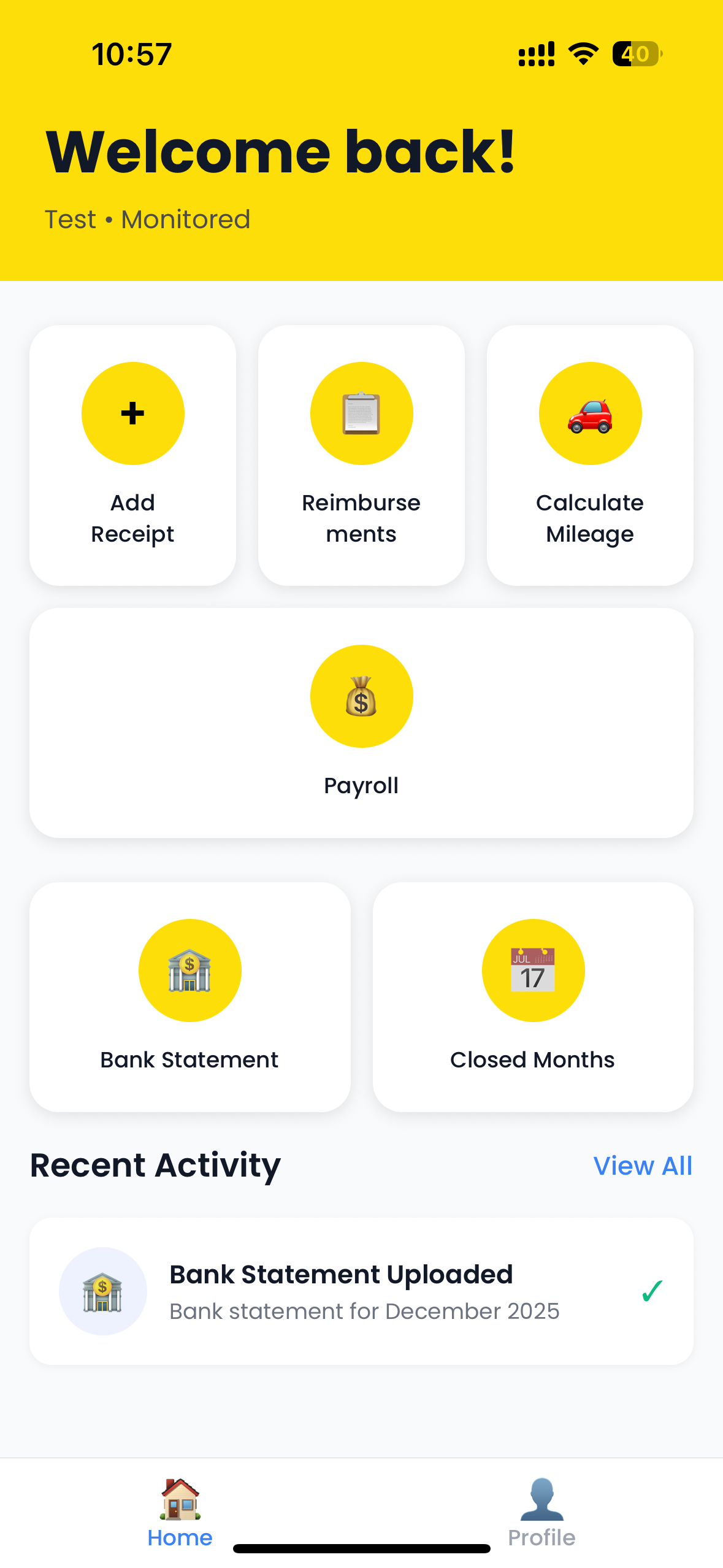Open Closed Months via the calendar icon
The height and width of the screenshot is (1568, 723).
[533, 970]
